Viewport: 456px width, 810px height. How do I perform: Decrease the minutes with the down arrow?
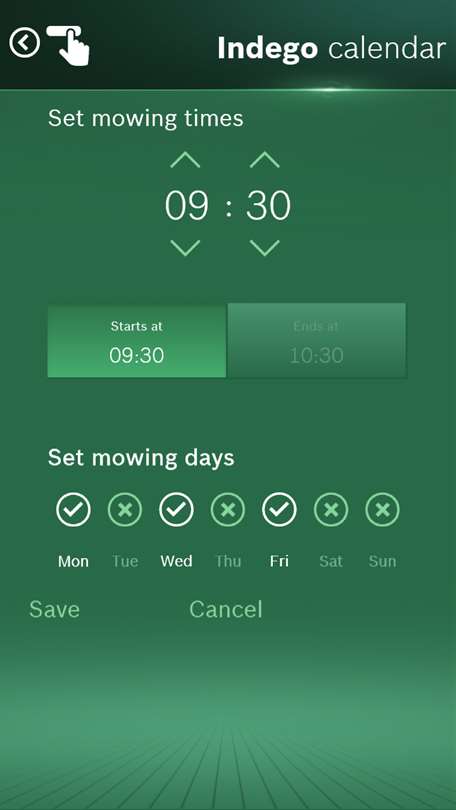264,248
